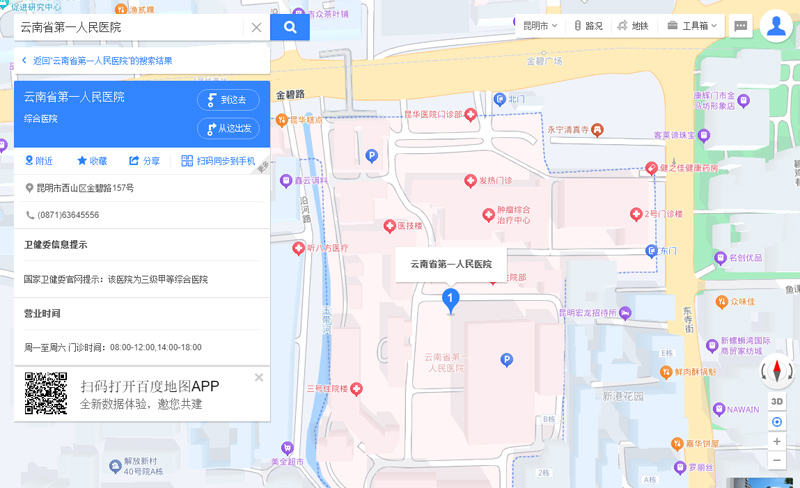
Task: Favorite this place with 收藏
Action: pos(92,161)
